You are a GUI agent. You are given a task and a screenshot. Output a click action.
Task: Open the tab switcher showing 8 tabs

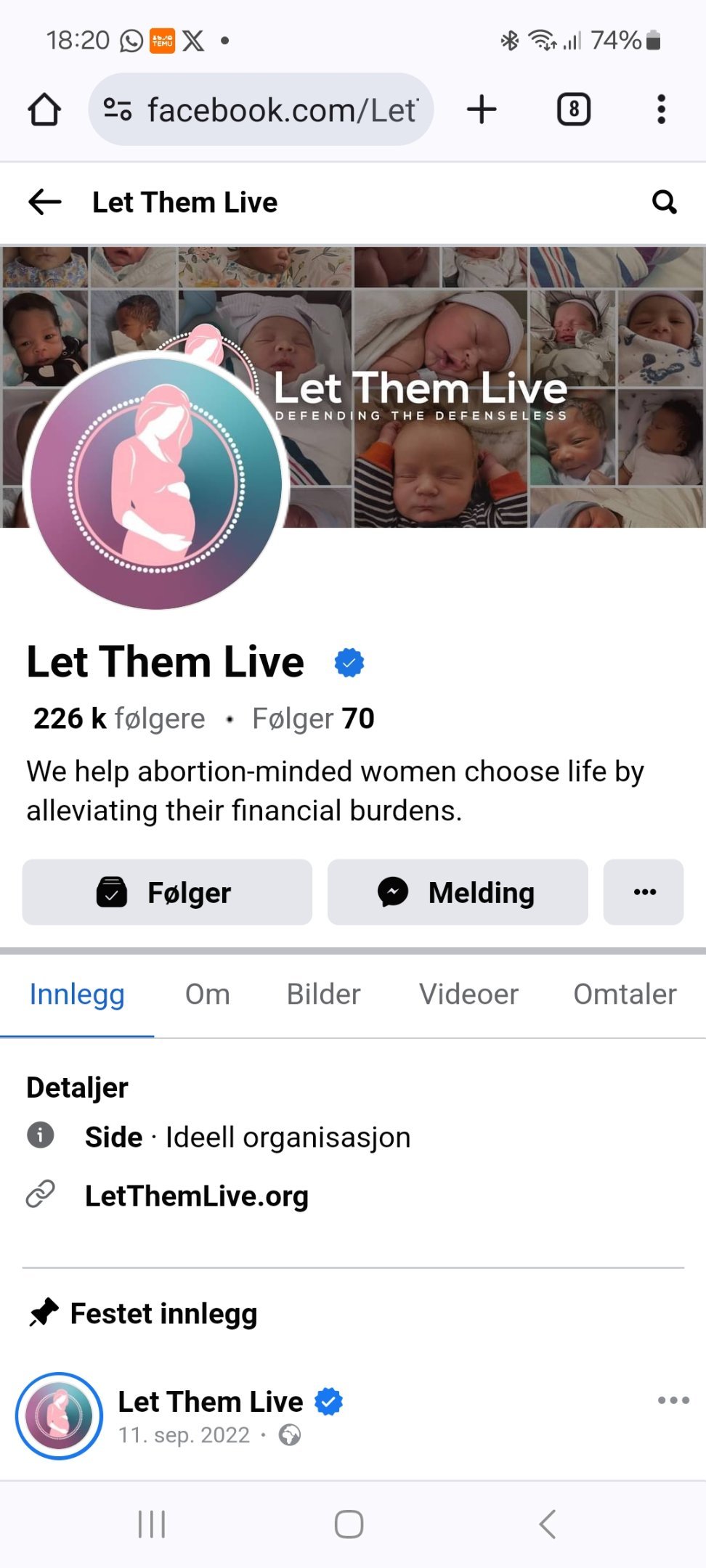(x=574, y=110)
